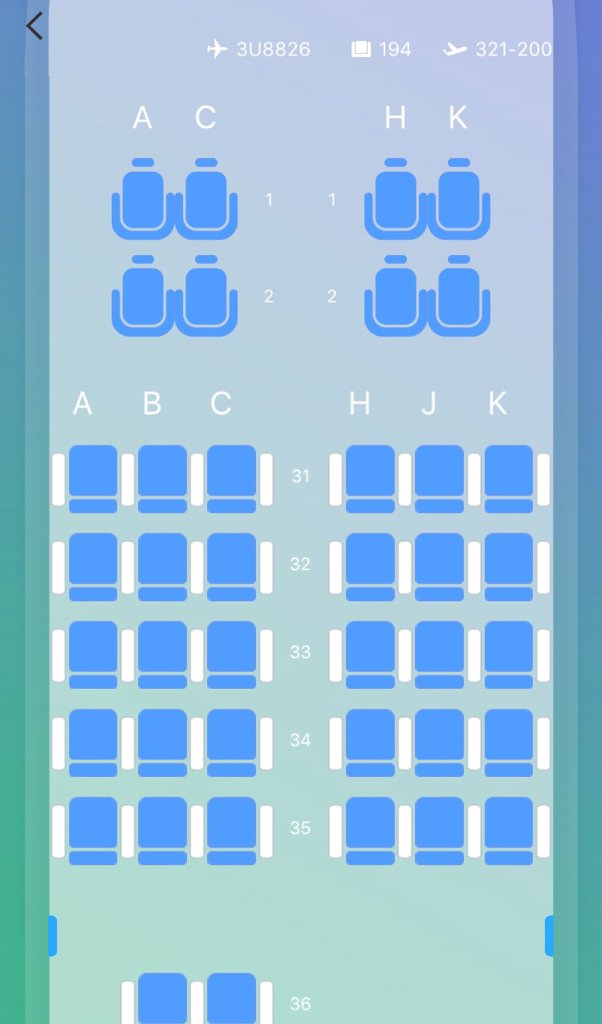The image size is (602, 1024).
Task: Pick middle seat 31J
Action: (x=439, y=478)
